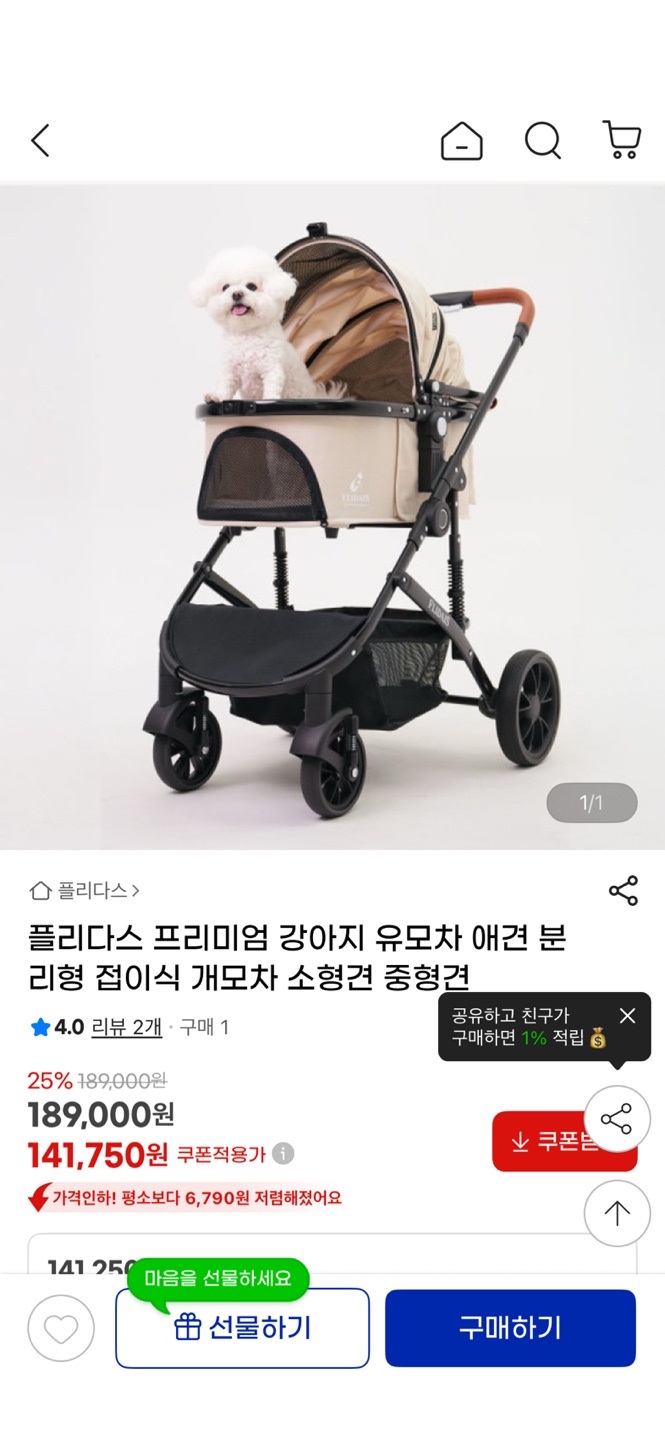
Task: Tap 구매하기 to purchase
Action: (510, 1328)
